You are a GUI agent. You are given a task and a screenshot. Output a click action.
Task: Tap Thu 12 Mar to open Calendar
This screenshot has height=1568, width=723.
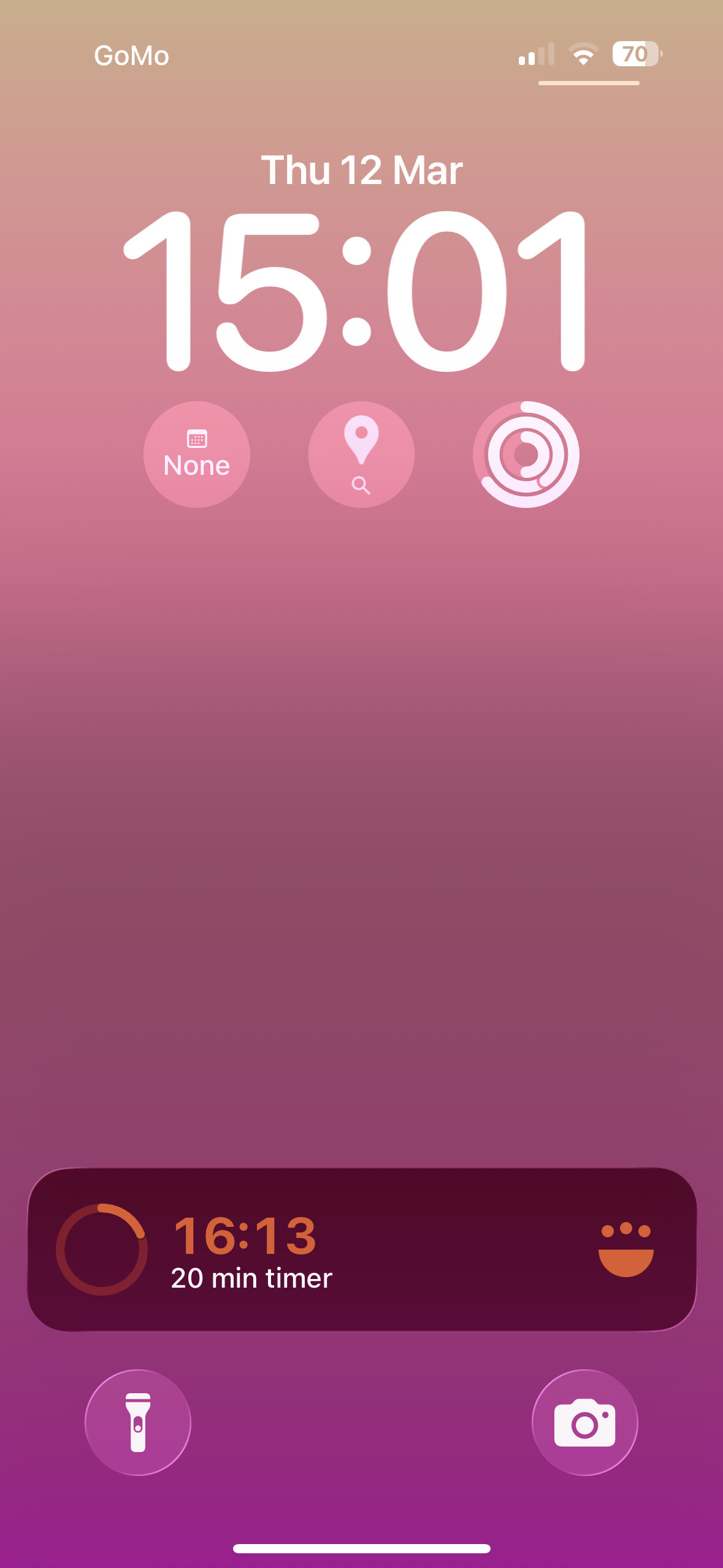click(361, 171)
